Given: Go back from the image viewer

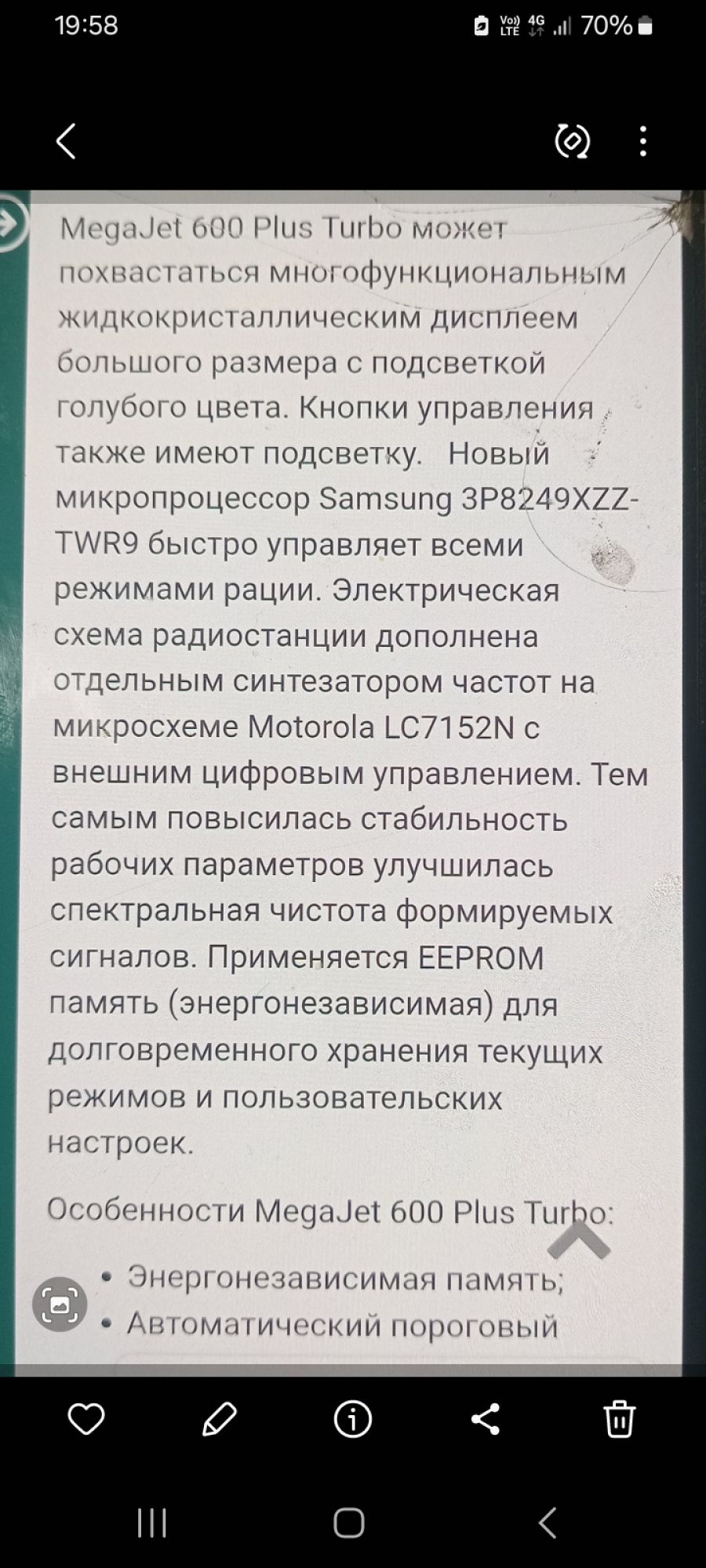Looking at the screenshot, I should tap(67, 142).
